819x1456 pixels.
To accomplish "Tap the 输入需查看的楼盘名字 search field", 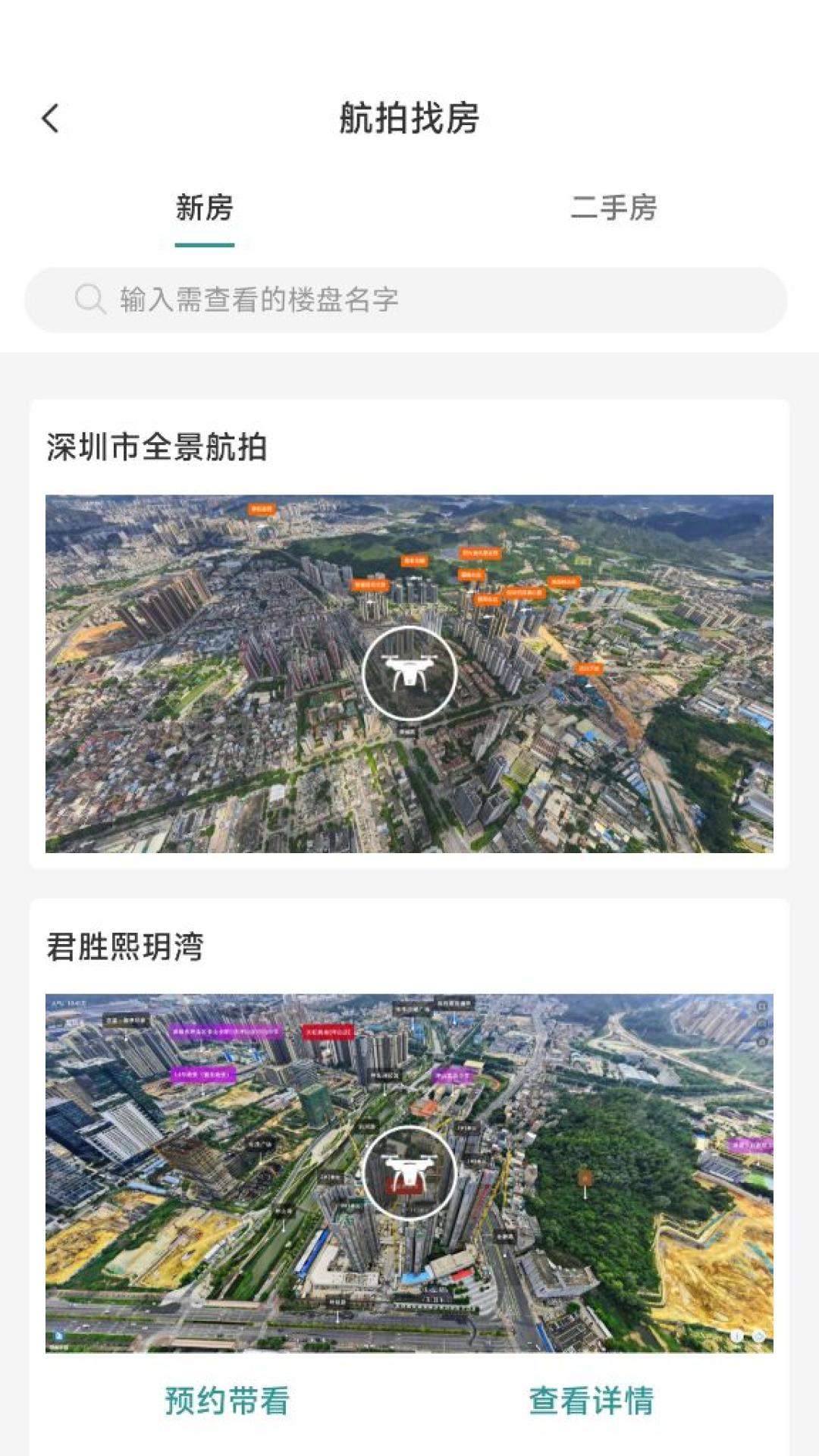I will 406,300.
